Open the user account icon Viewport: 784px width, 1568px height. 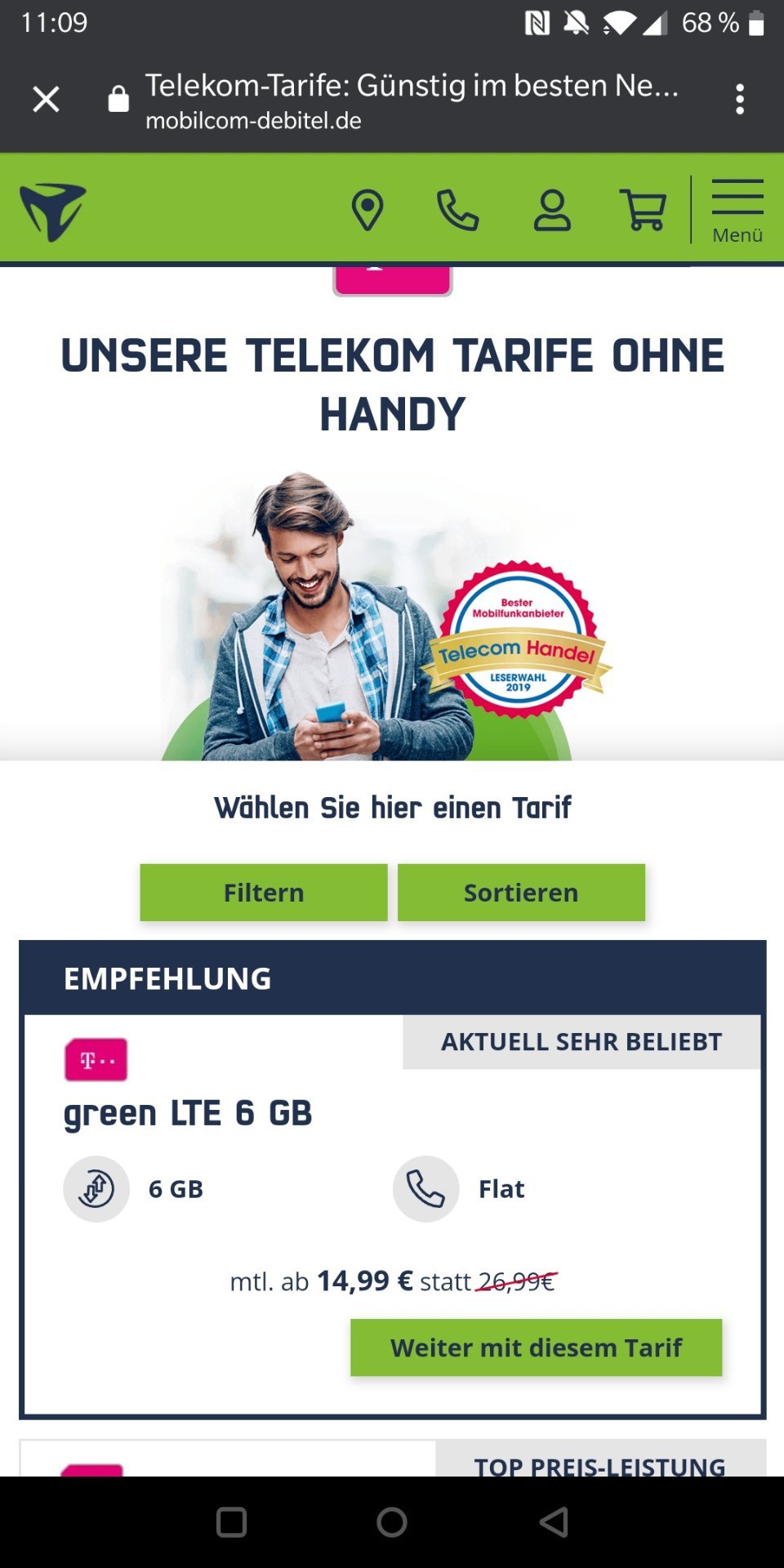552,211
